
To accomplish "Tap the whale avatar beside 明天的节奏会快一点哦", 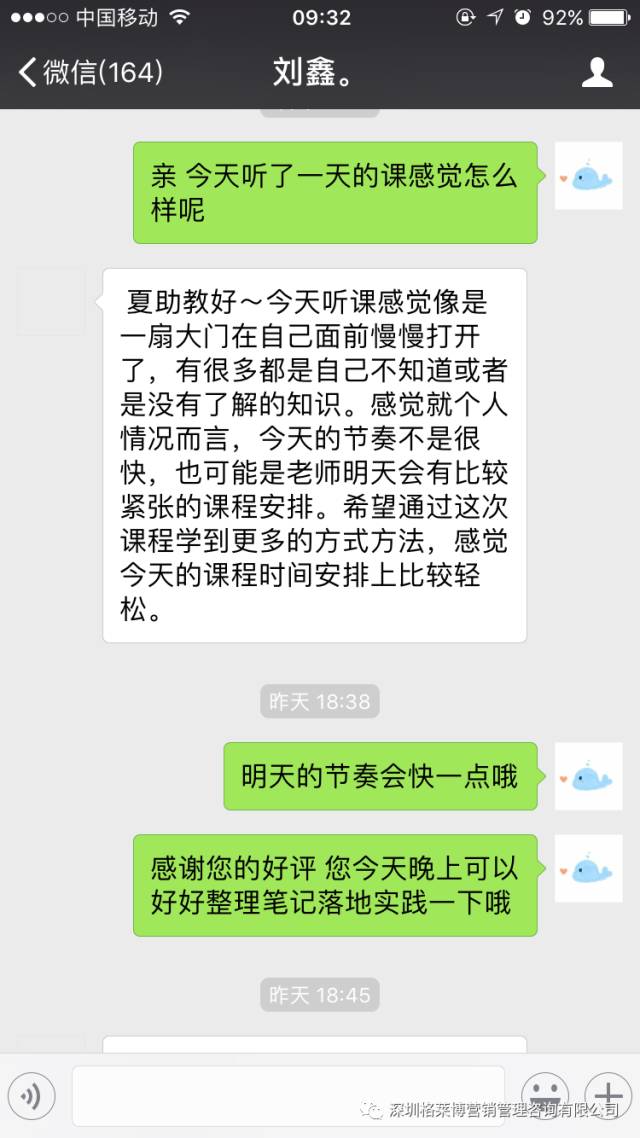I will tap(588, 776).
